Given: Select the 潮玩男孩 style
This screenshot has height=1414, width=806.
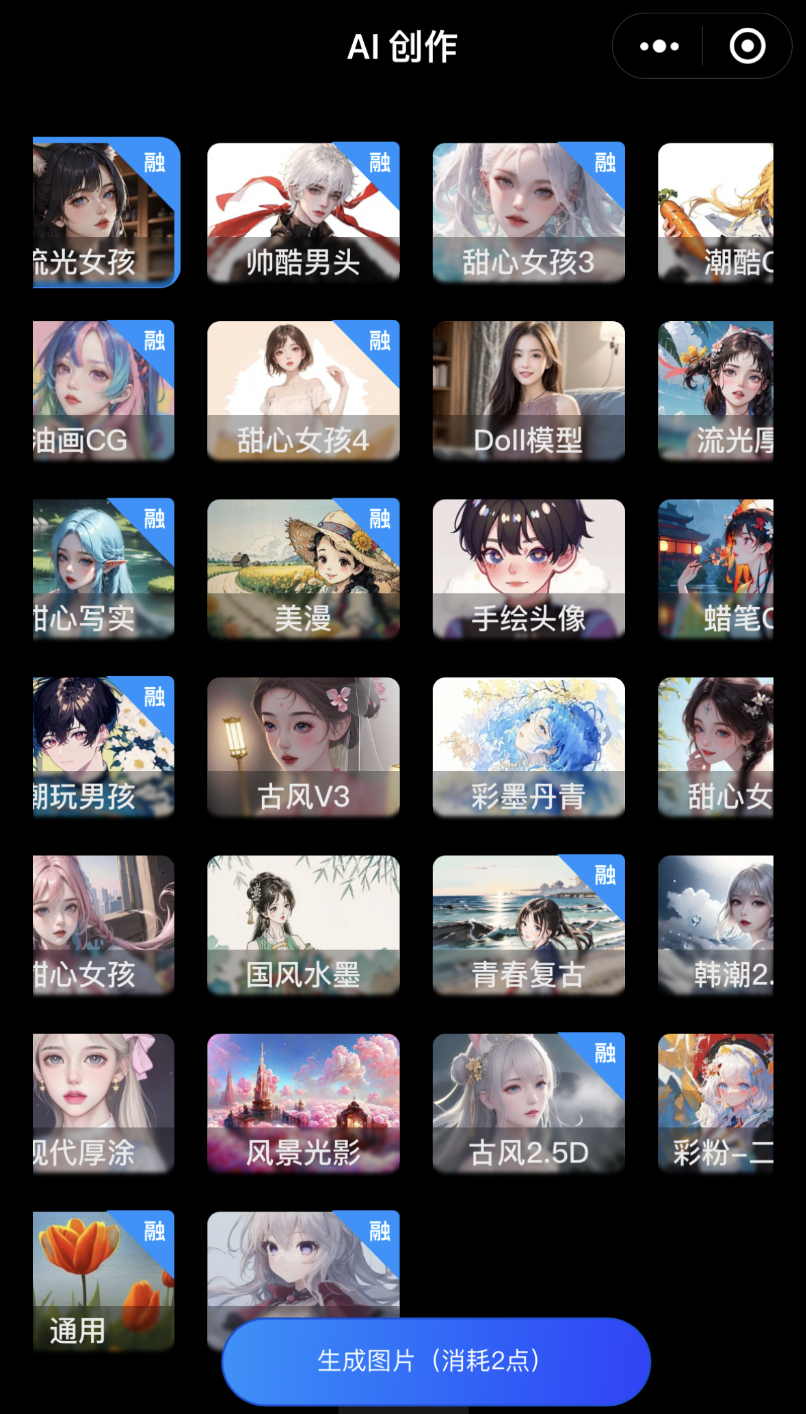Looking at the screenshot, I should pyautogui.click(x=104, y=746).
